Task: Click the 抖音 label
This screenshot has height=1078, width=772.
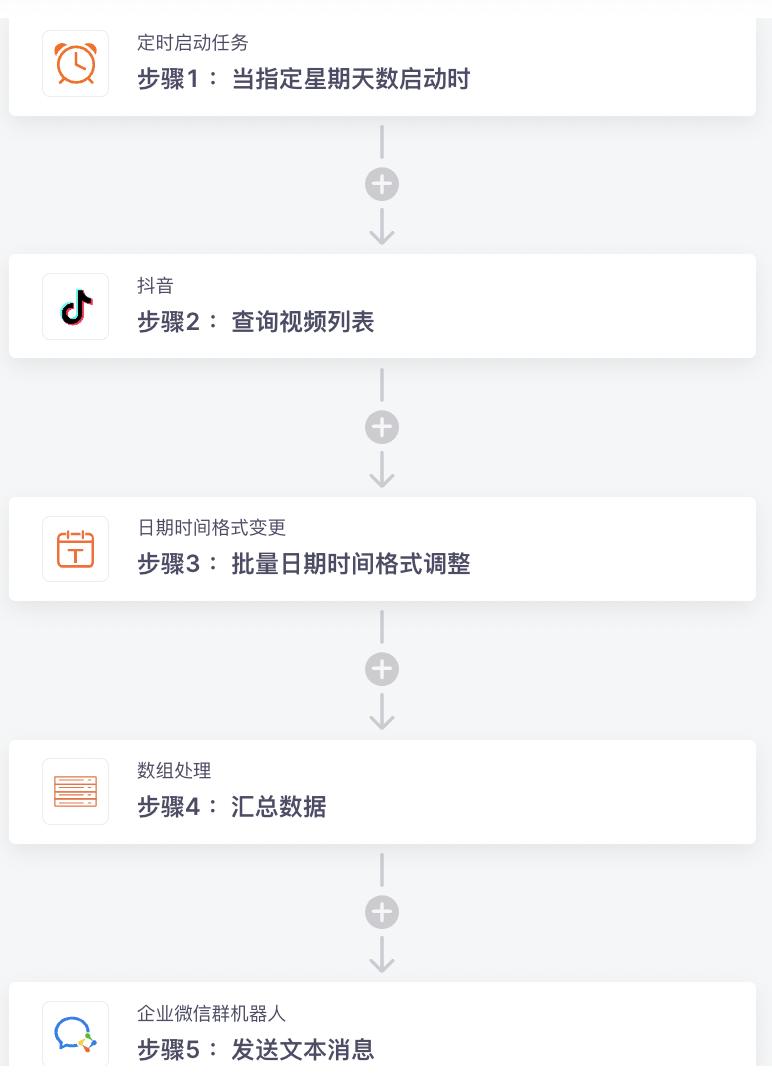Action: click(x=155, y=286)
